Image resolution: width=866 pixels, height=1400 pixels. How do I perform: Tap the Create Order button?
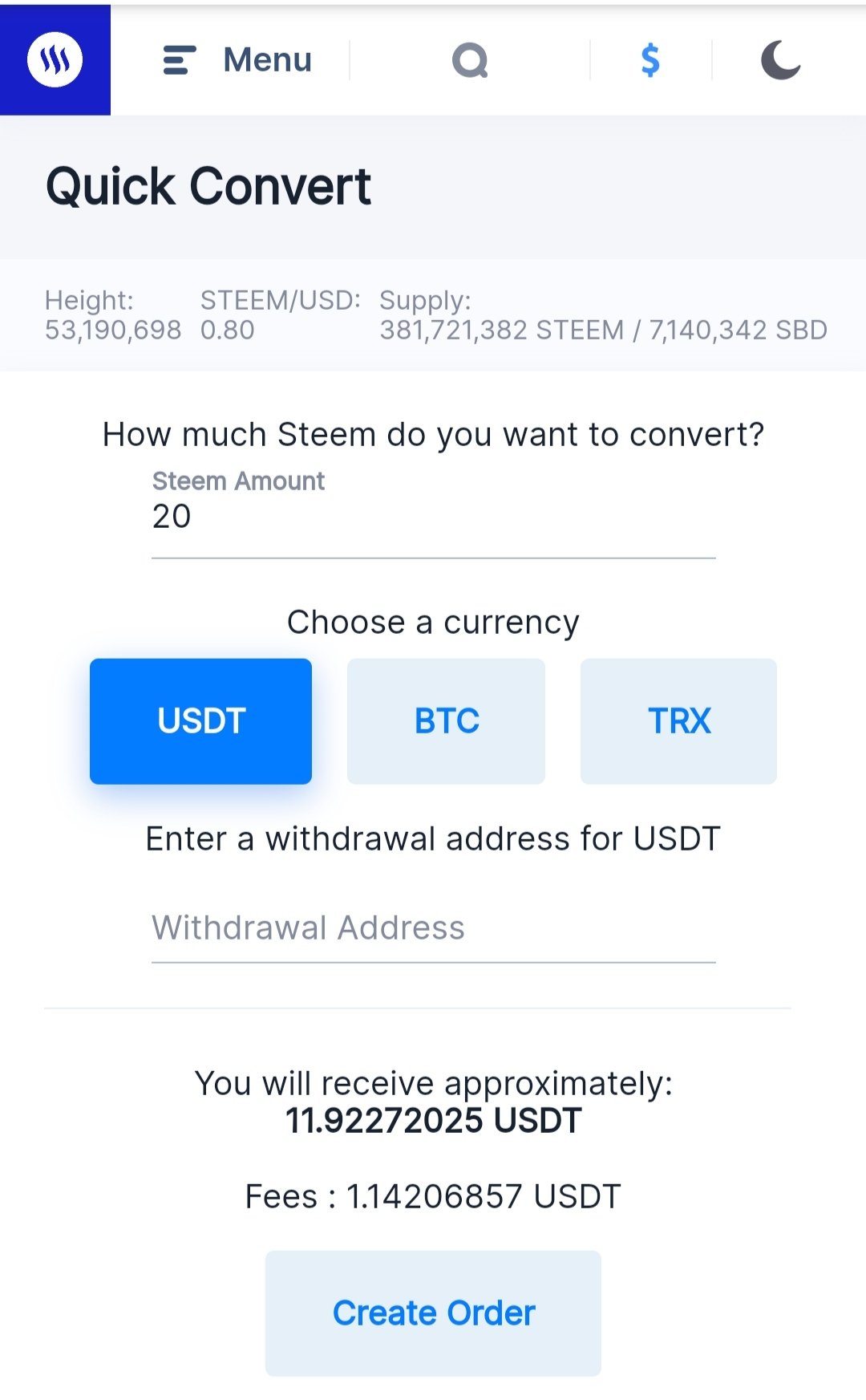click(433, 1313)
